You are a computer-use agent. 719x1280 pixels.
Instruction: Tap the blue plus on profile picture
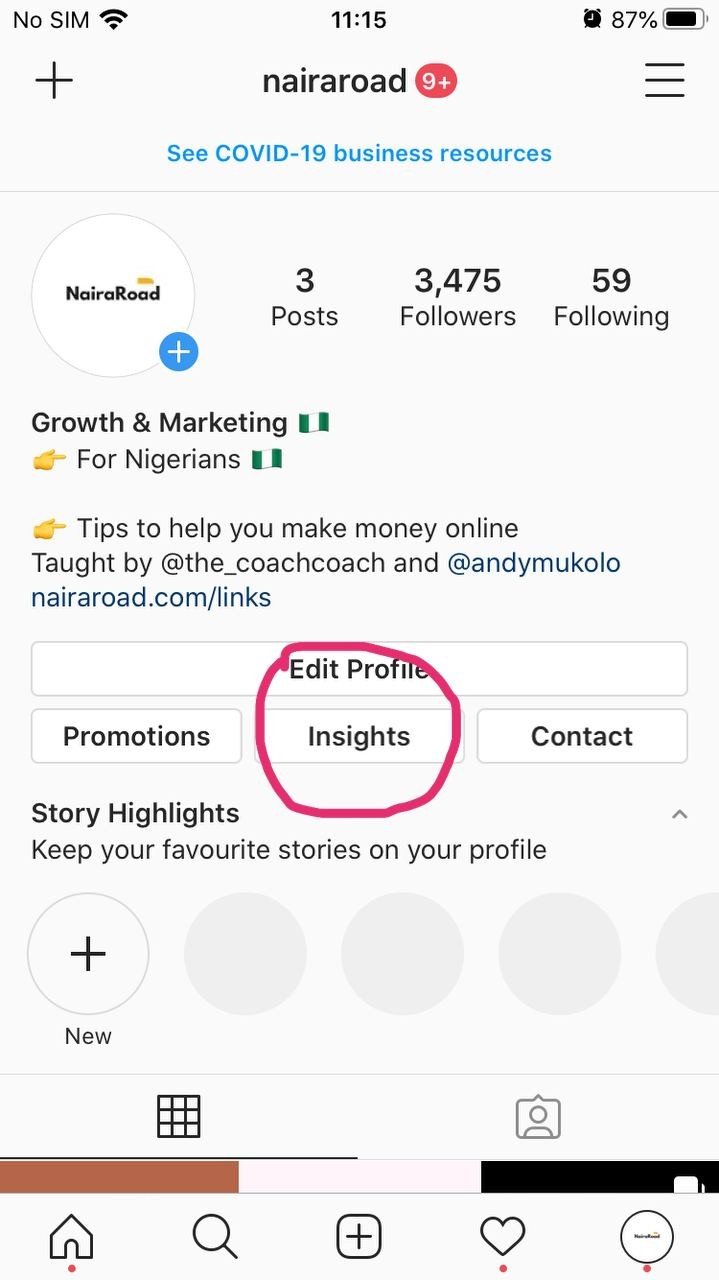(x=179, y=352)
